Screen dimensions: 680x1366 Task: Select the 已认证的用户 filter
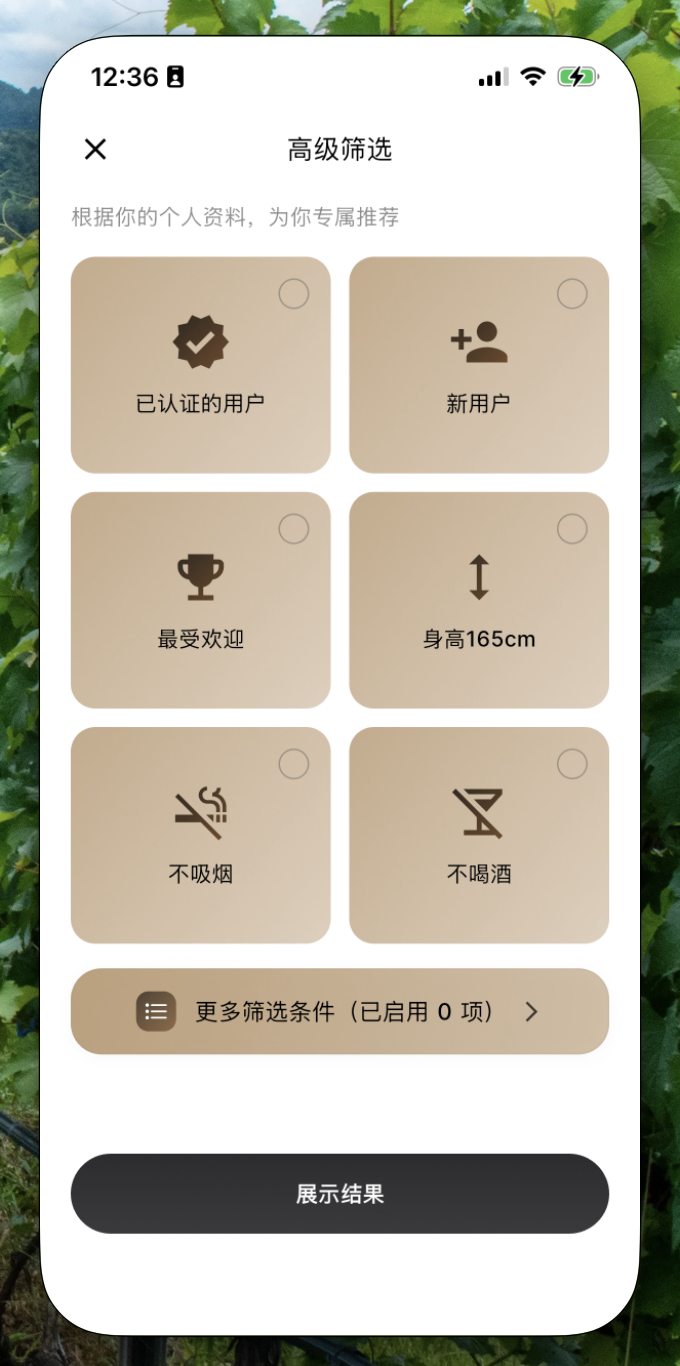pos(200,365)
